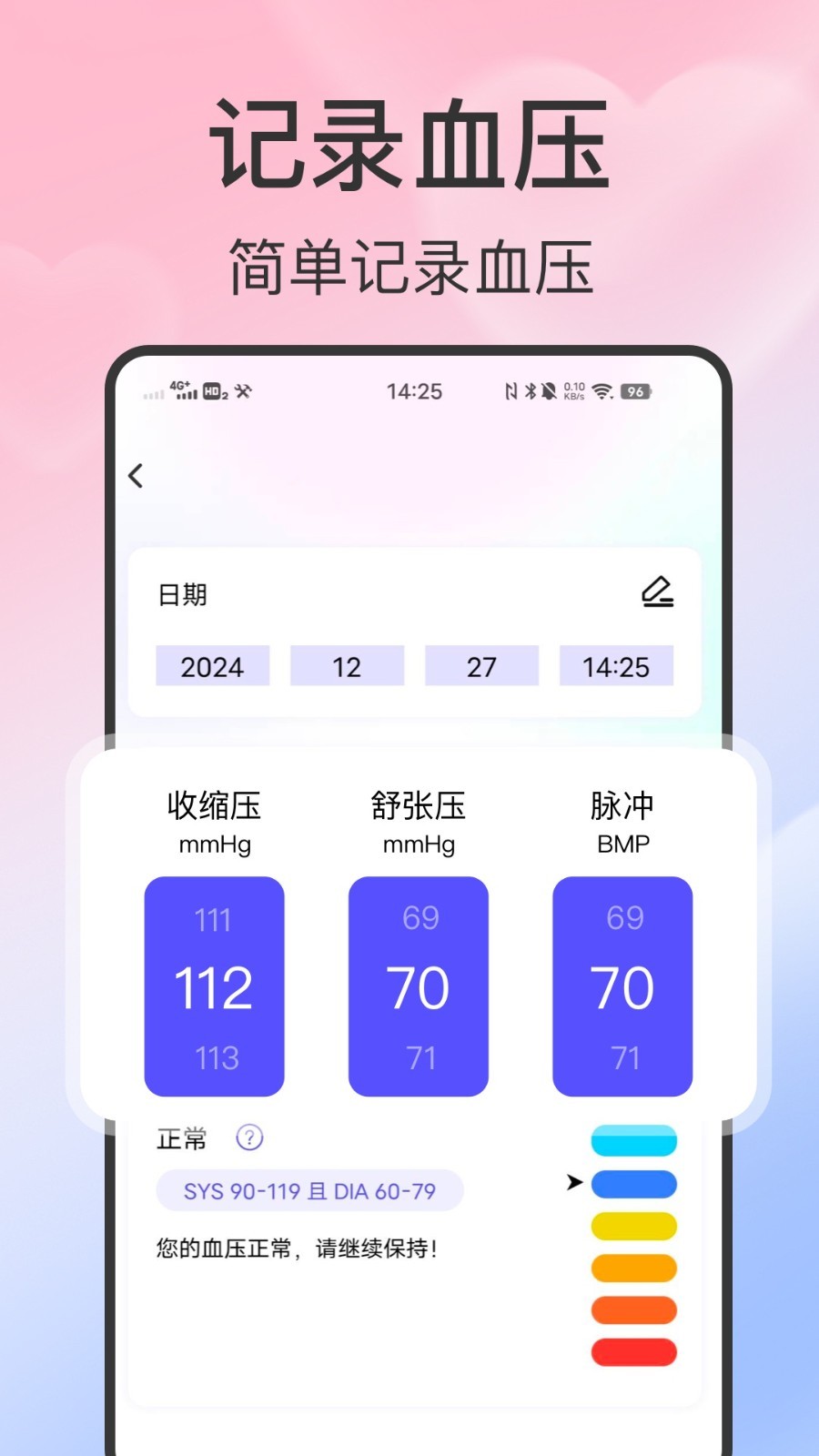This screenshot has height=1456, width=819.
Task: Tap the back arrow to return
Action: [136, 475]
